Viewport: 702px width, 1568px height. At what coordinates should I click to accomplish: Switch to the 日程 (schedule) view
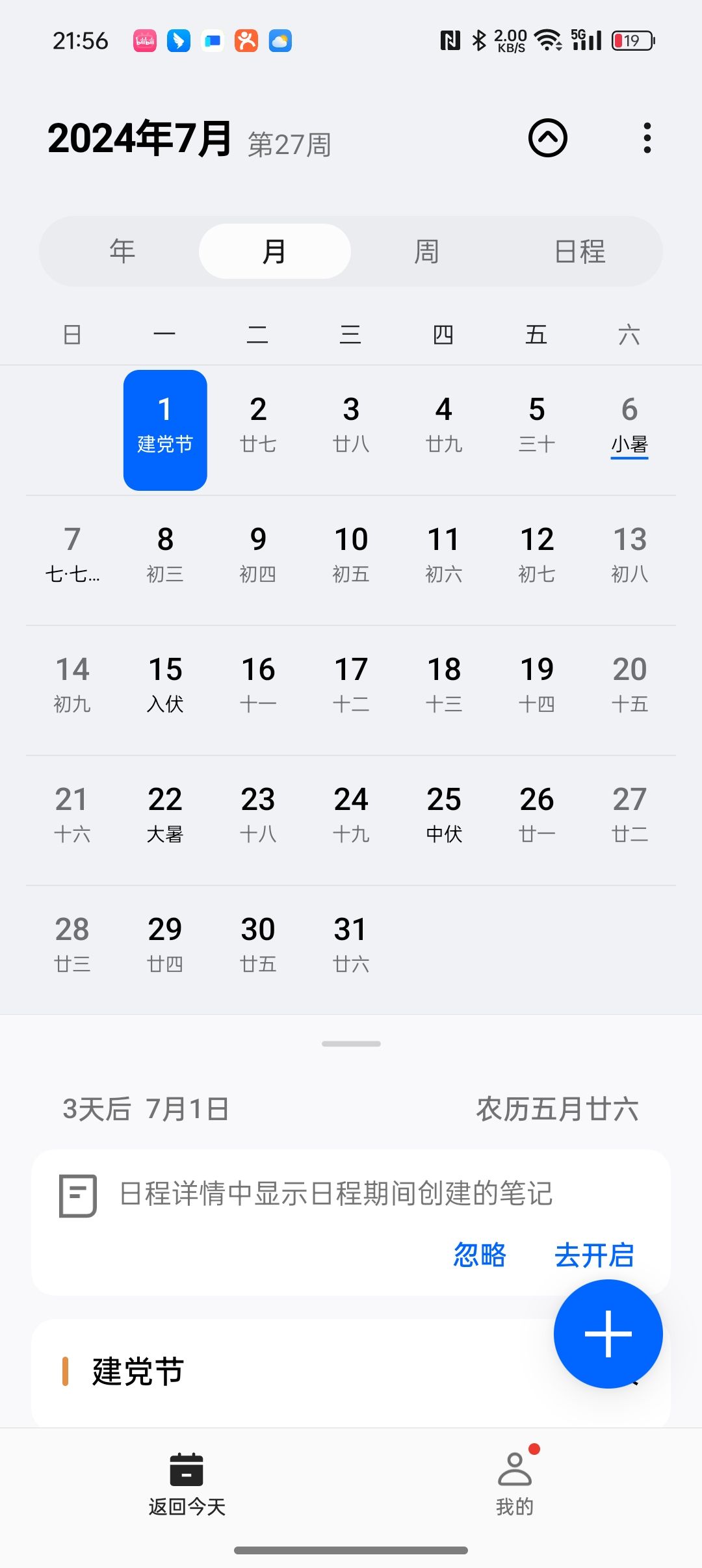click(x=580, y=252)
